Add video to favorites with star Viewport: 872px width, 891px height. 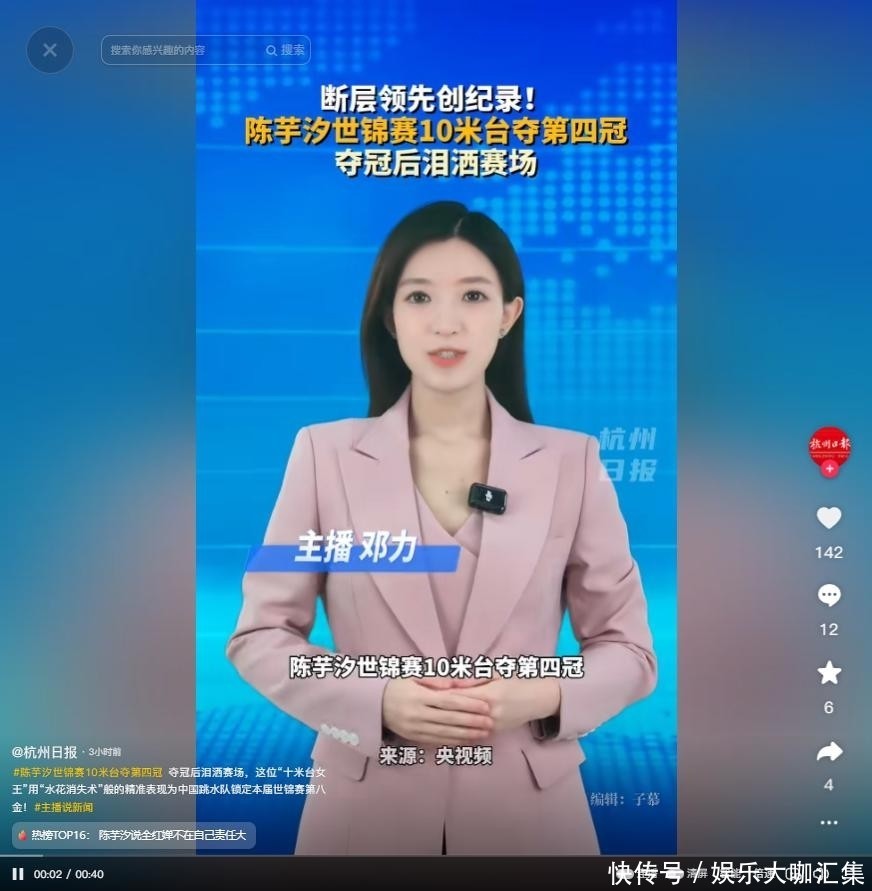click(x=829, y=673)
